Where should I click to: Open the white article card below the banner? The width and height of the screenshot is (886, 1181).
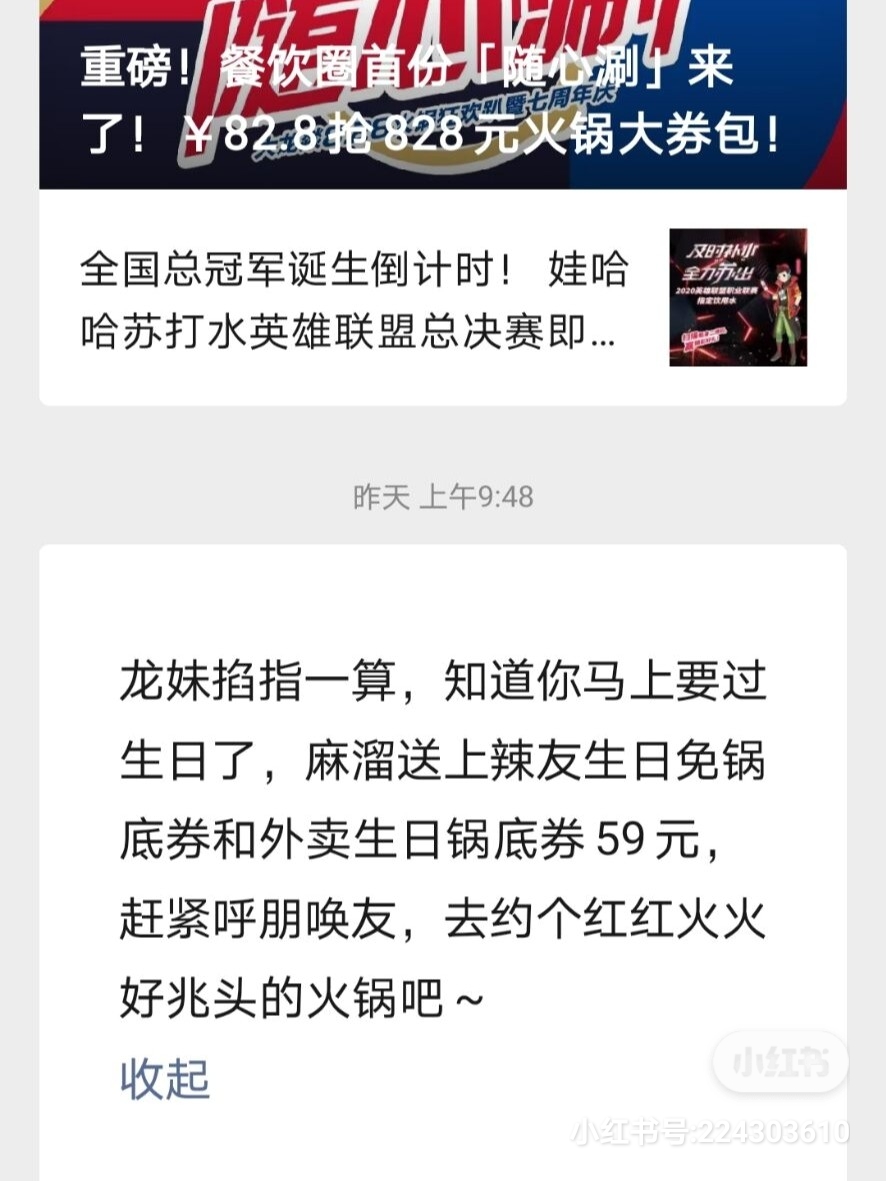click(x=443, y=300)
